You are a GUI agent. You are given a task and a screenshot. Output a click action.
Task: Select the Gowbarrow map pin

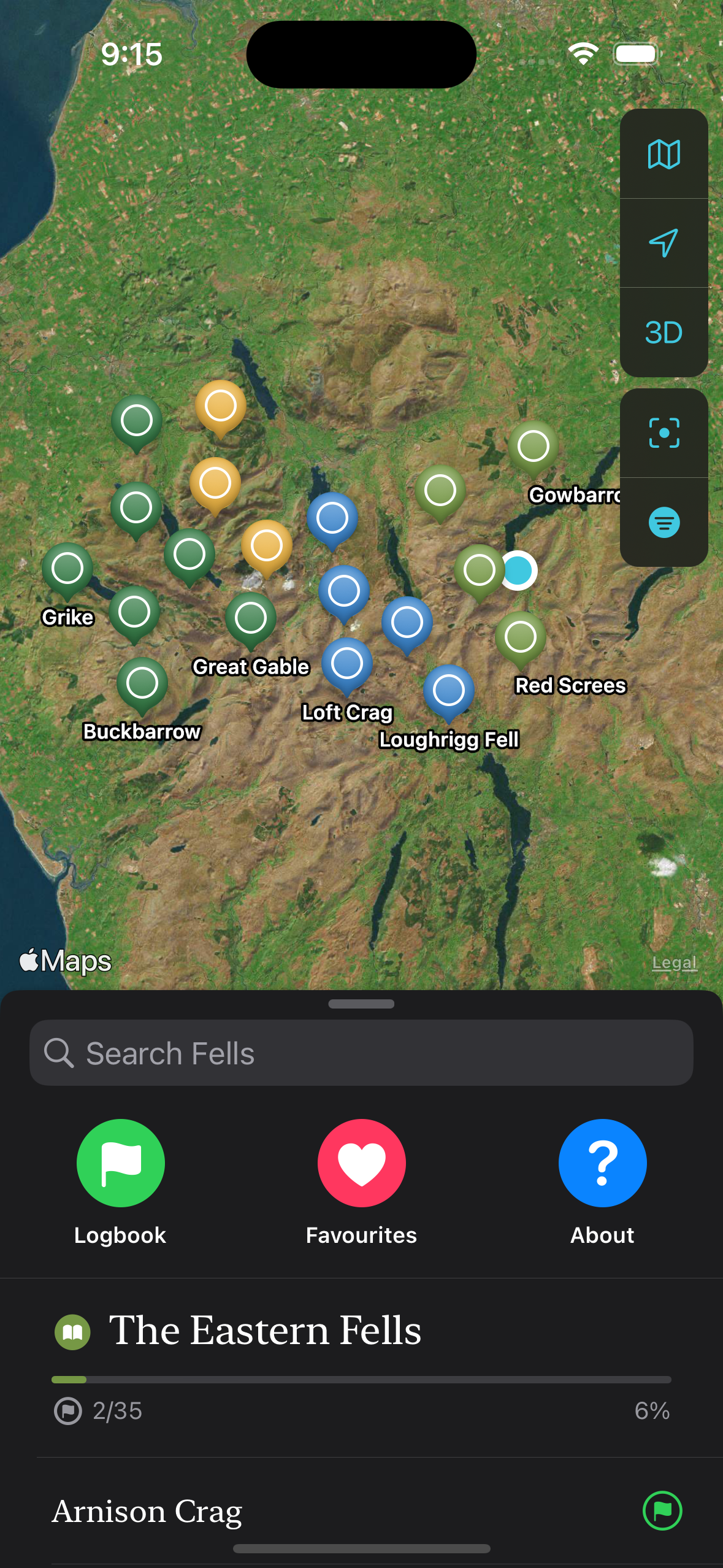pyautogui.click(x=534, y=450)
